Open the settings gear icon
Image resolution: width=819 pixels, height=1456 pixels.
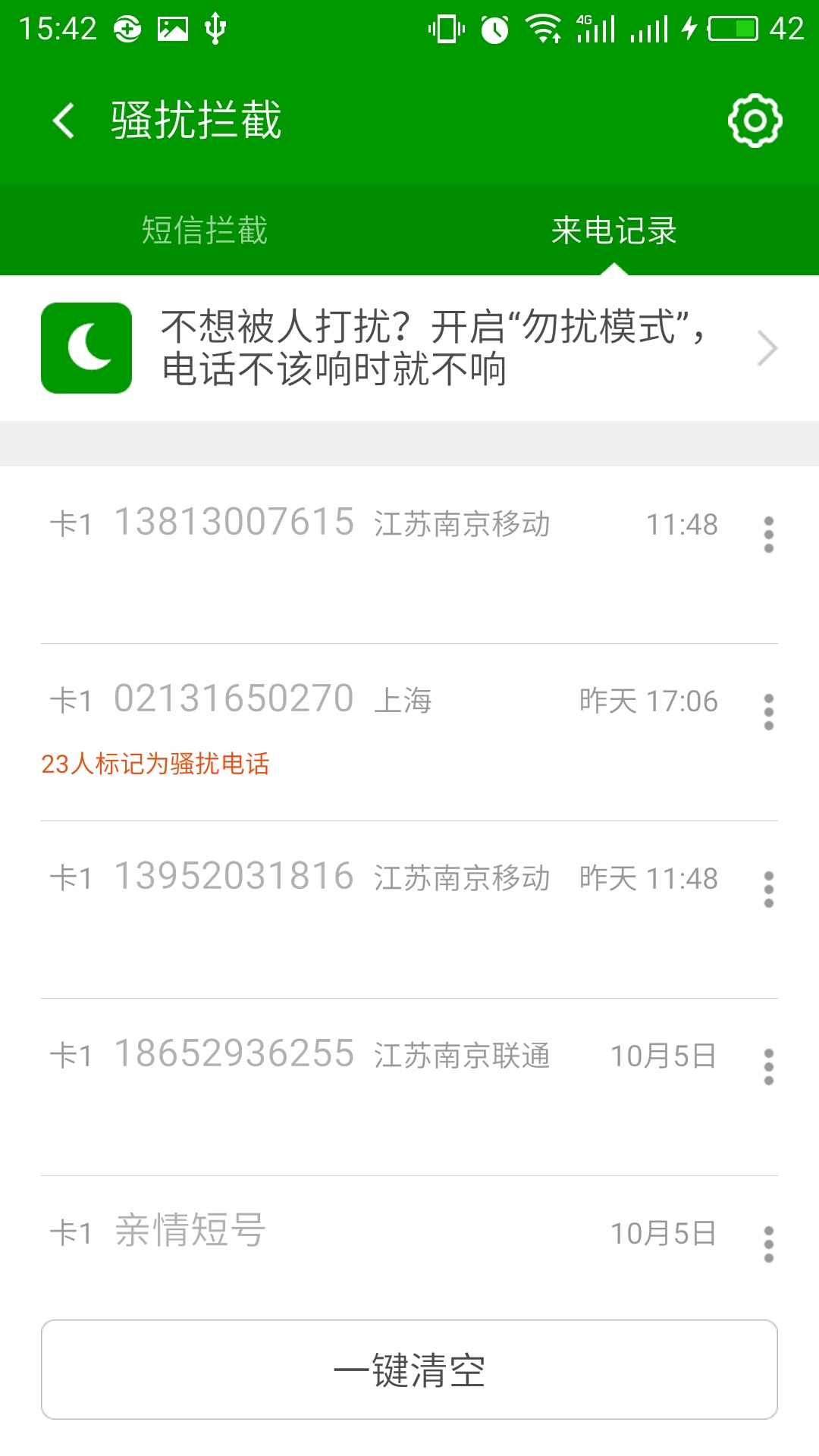tap(755, 121)
